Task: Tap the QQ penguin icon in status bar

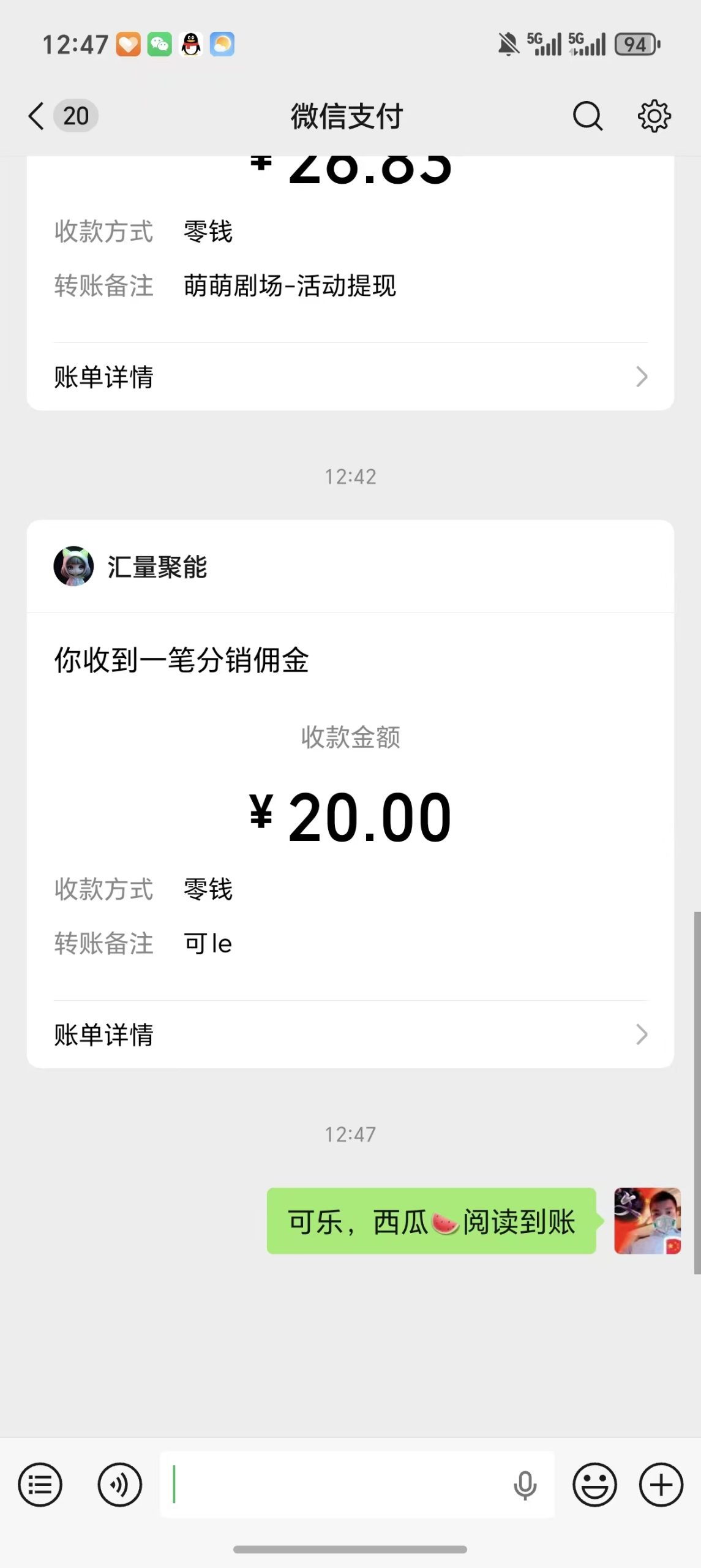Action: [192, 44]
